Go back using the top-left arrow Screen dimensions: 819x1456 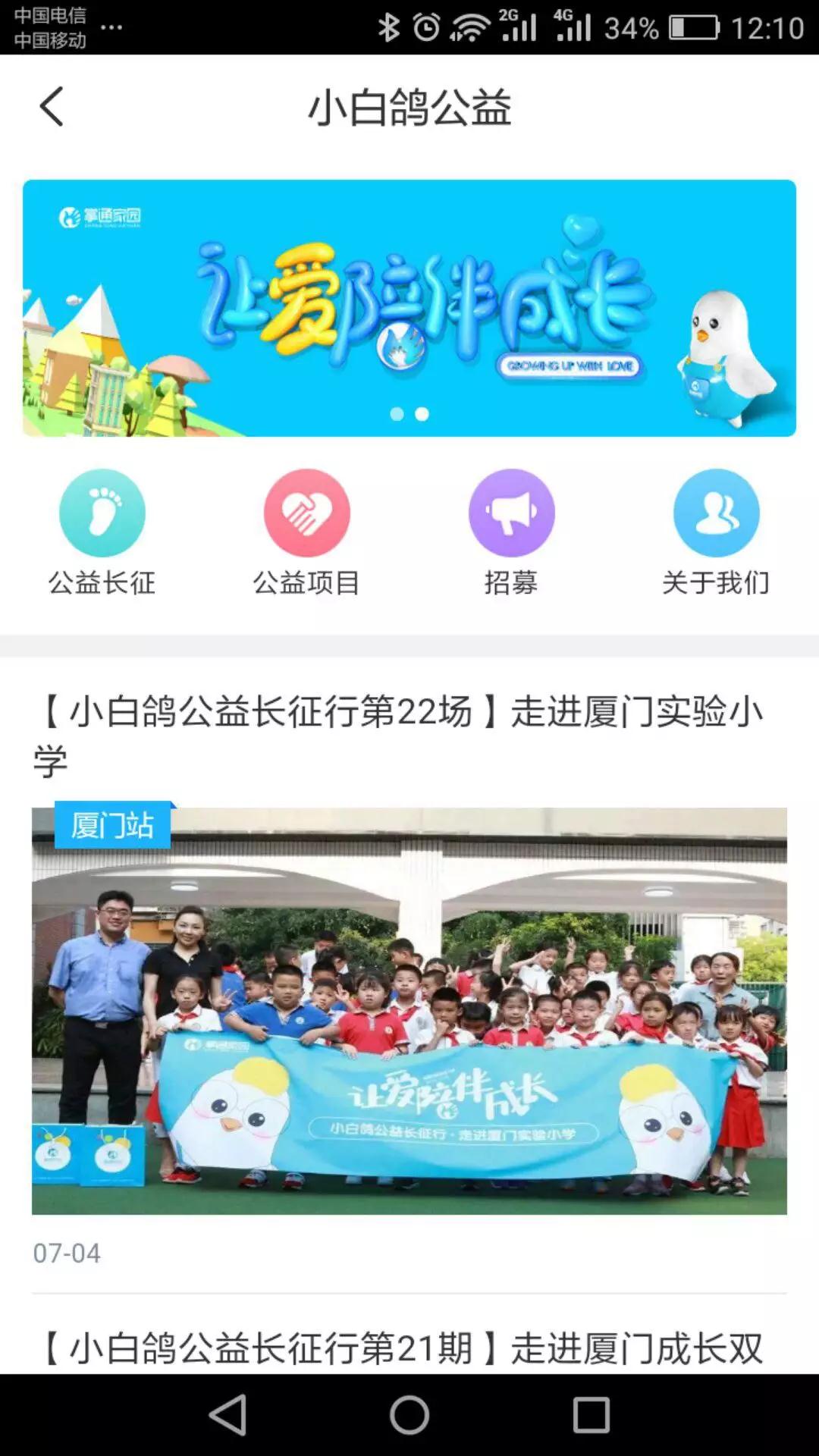point(52,107)
